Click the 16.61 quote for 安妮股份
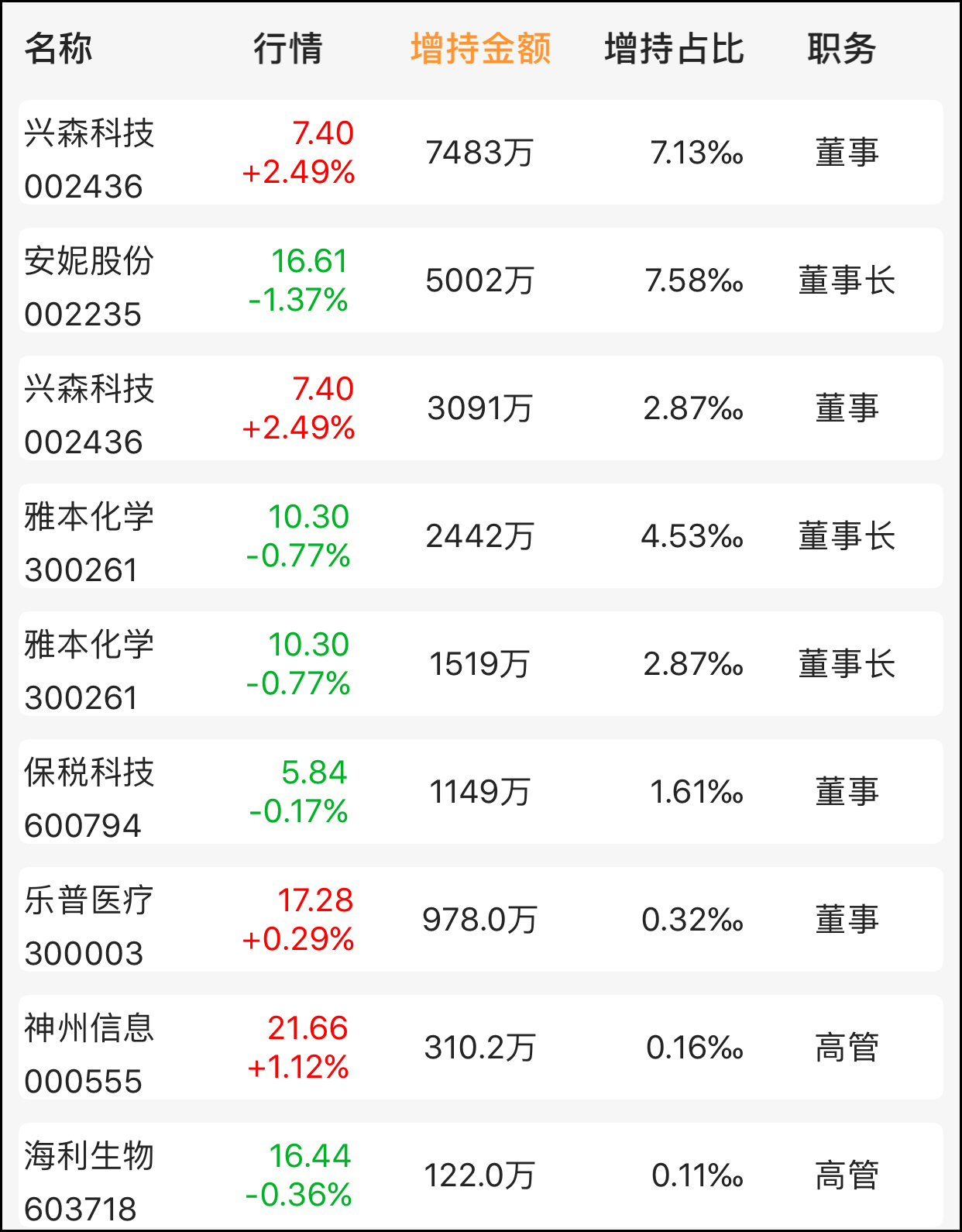The height and width of the screenshot is (1232, 962). (308, 261)
